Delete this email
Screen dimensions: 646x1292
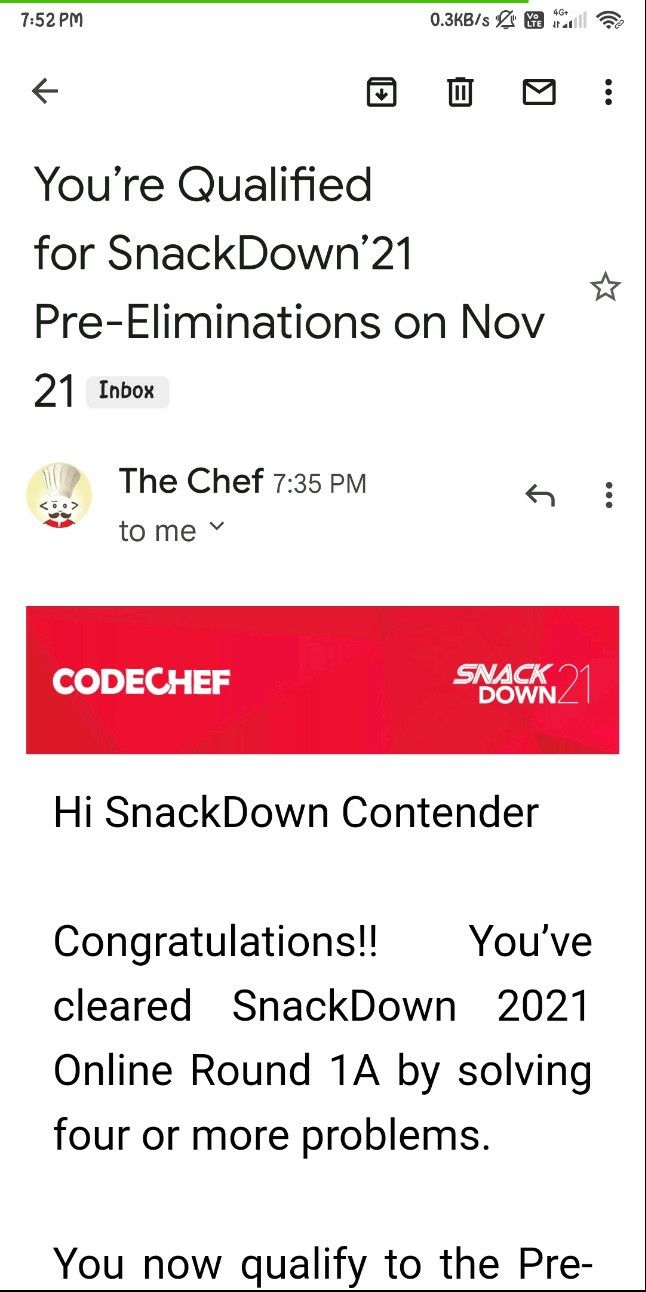(459, 92)
